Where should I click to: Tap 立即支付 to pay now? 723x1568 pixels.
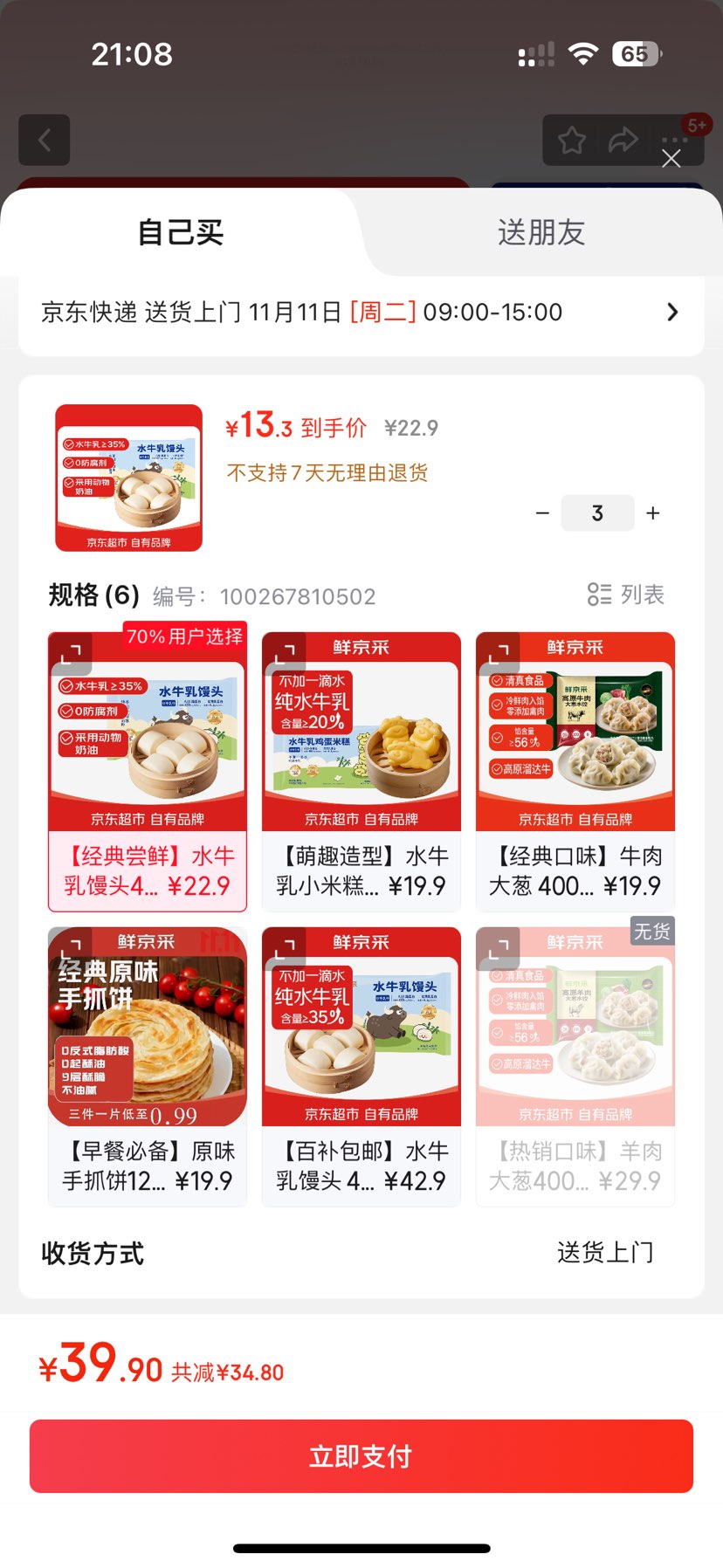tap(361, 1455)
